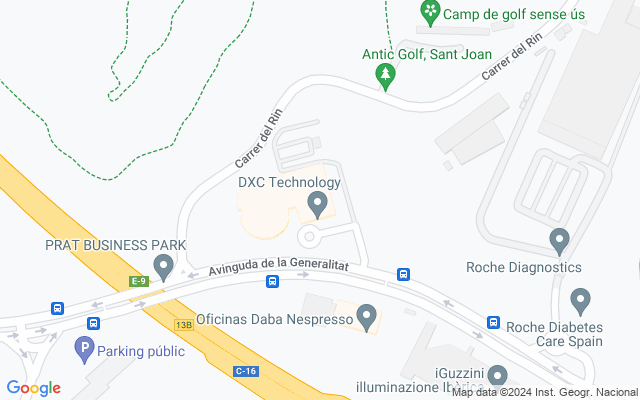Tap the Roche Diagnostics place marker
Image resolution: width=640 pixels, height=400 pixels.
click(x=559, y=241)
